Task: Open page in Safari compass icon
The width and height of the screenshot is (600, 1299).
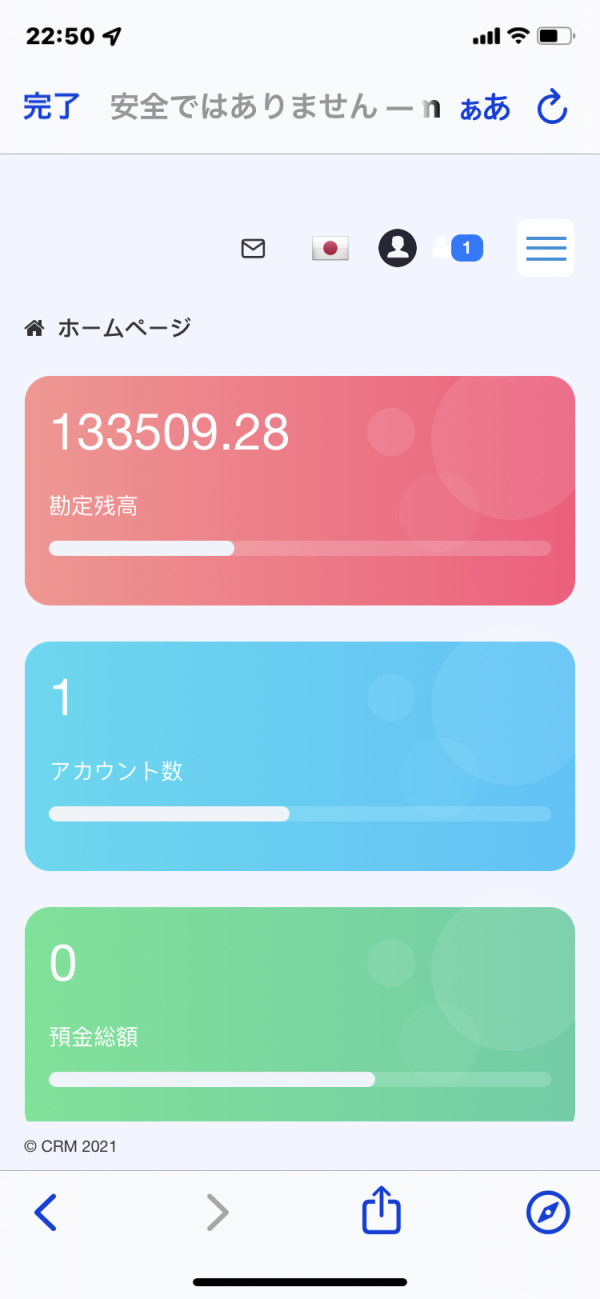Action: tap(548, 1213)
